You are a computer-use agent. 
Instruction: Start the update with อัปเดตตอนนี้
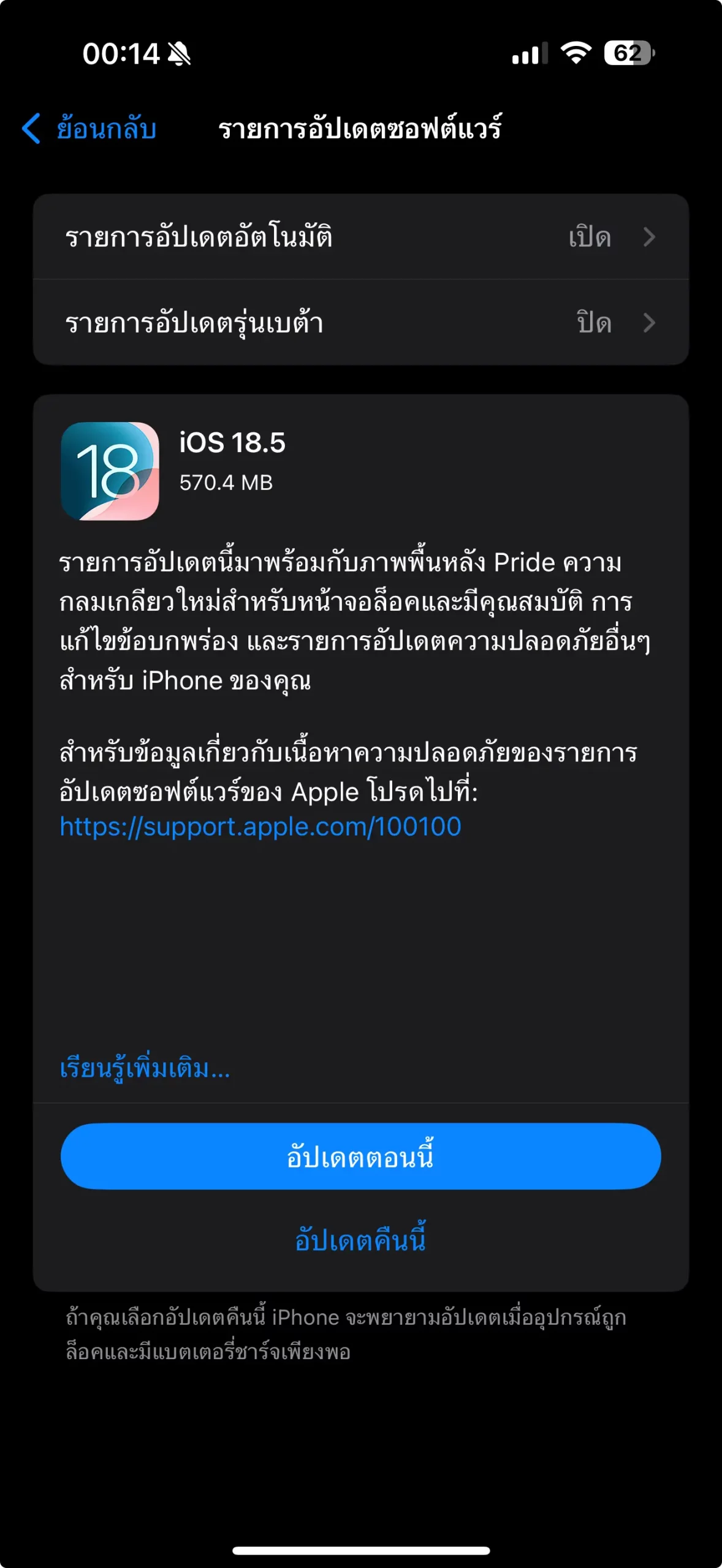click(x=360, y=1156)
